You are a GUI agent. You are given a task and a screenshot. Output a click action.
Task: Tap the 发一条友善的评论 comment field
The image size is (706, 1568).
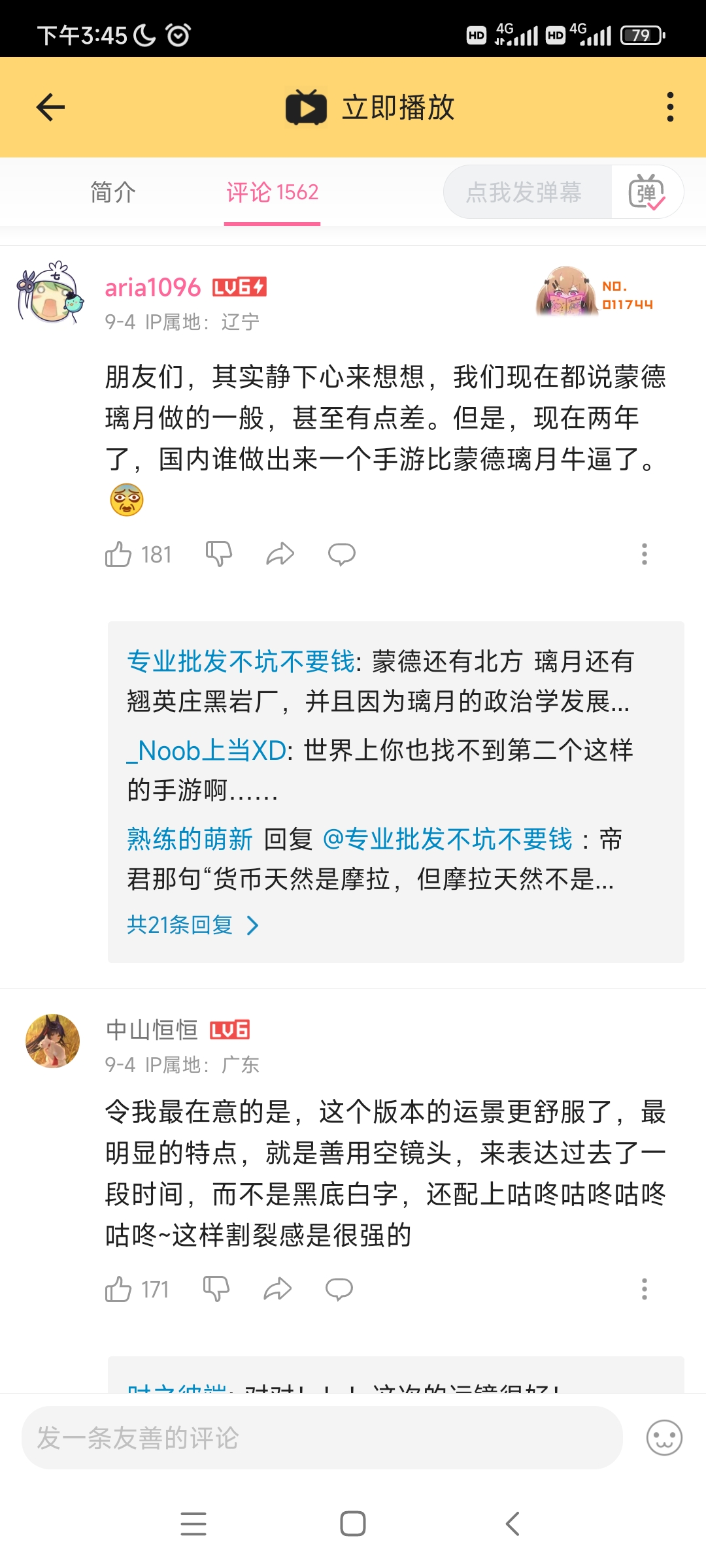[322, 1438]
